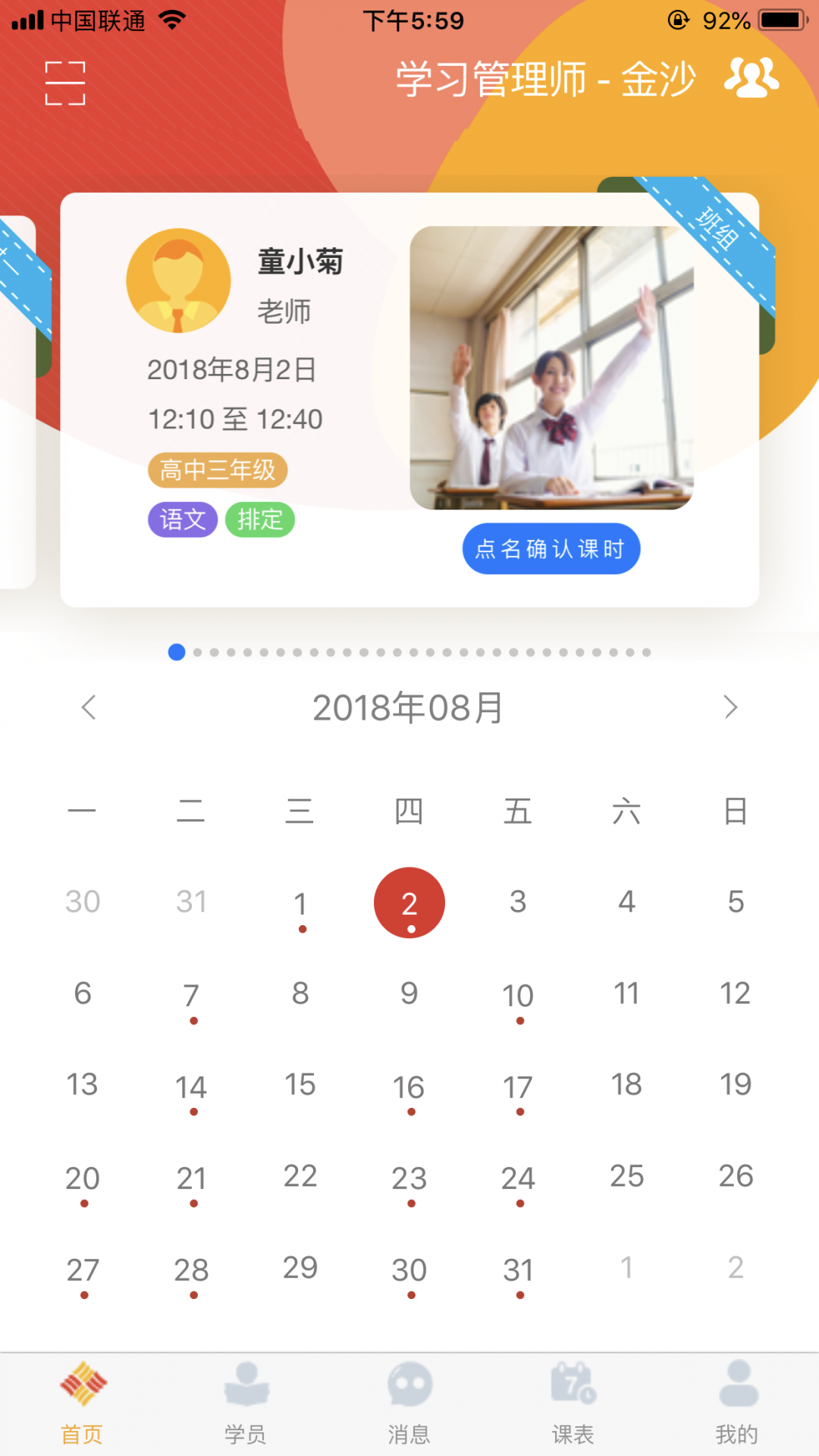
Task: Open the scan icon
Action: 65,83
